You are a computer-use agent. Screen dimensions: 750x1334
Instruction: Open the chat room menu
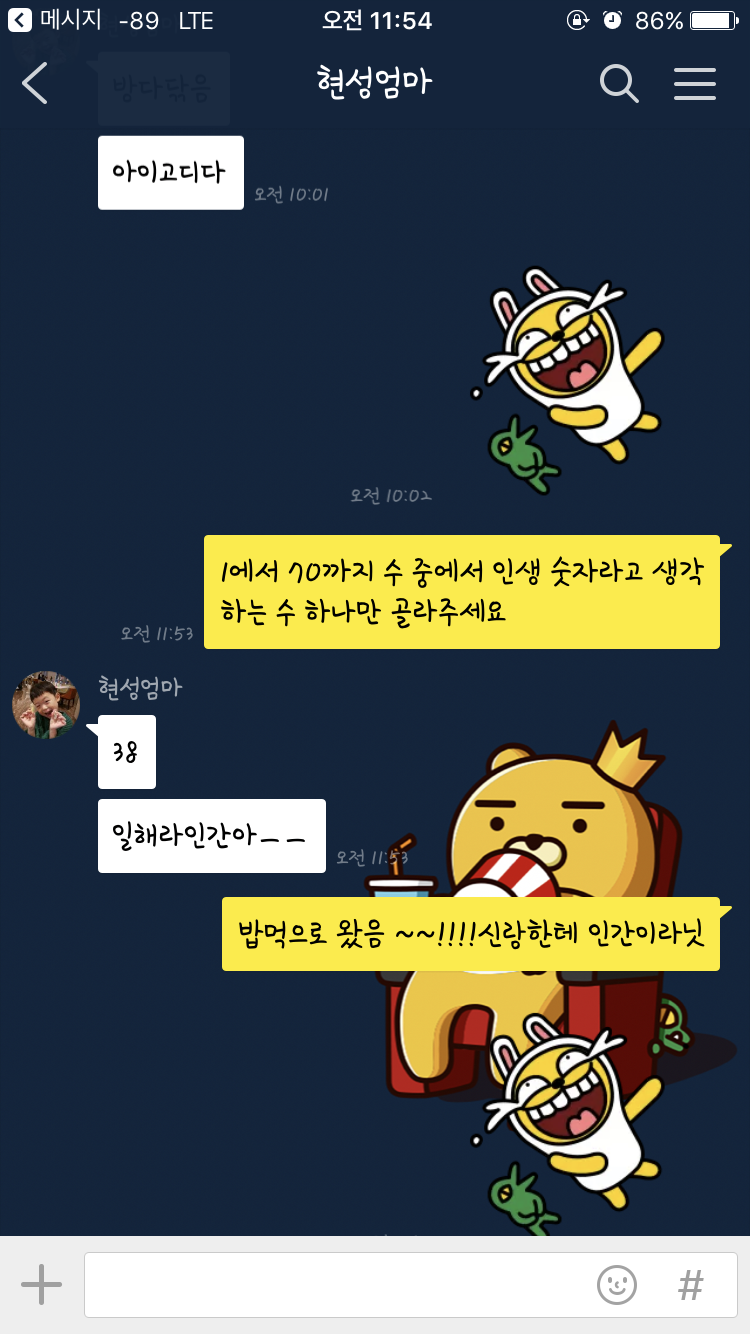point(694,84)
